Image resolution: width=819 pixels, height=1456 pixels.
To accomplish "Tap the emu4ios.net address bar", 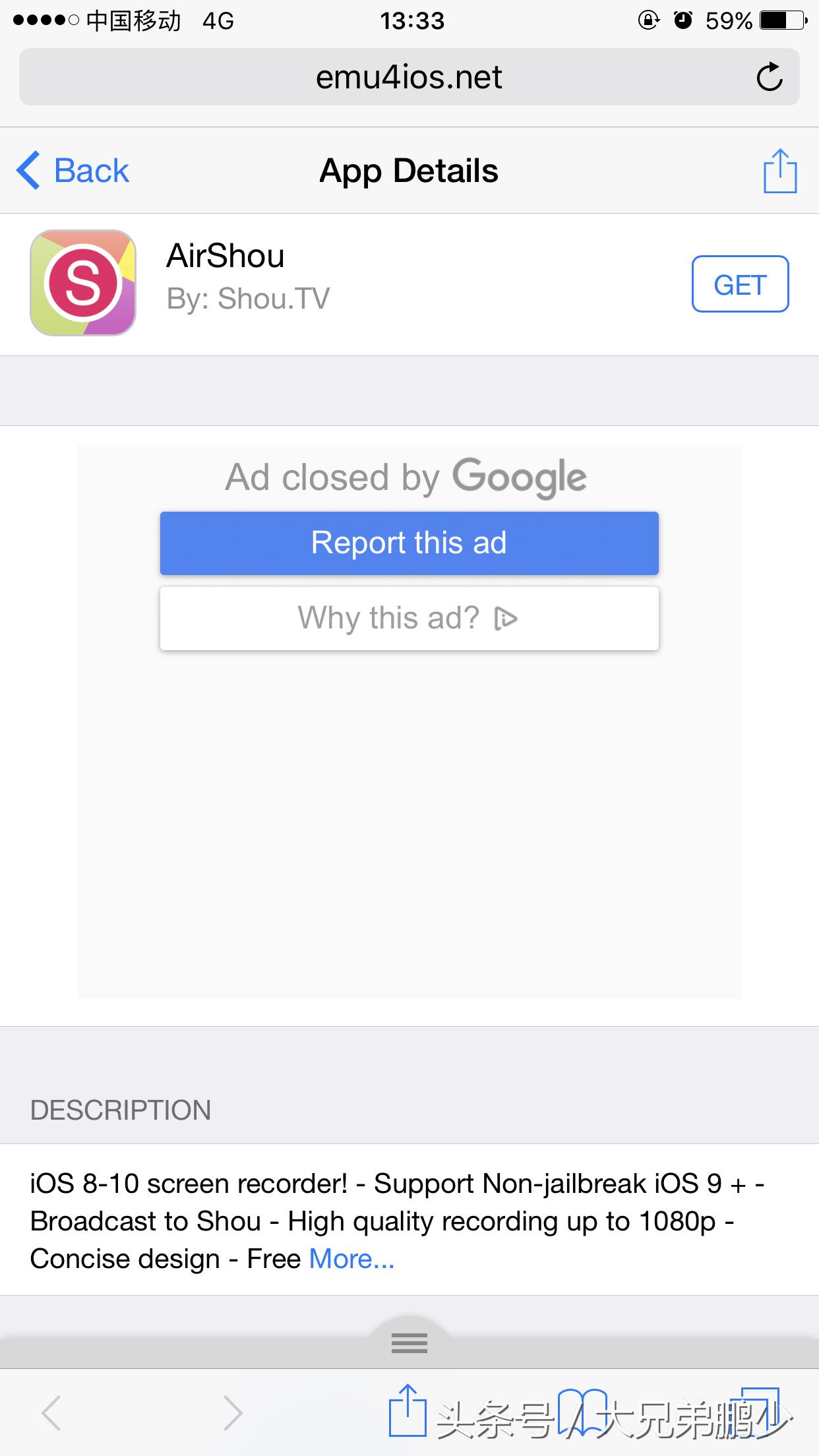I will 409,77.
